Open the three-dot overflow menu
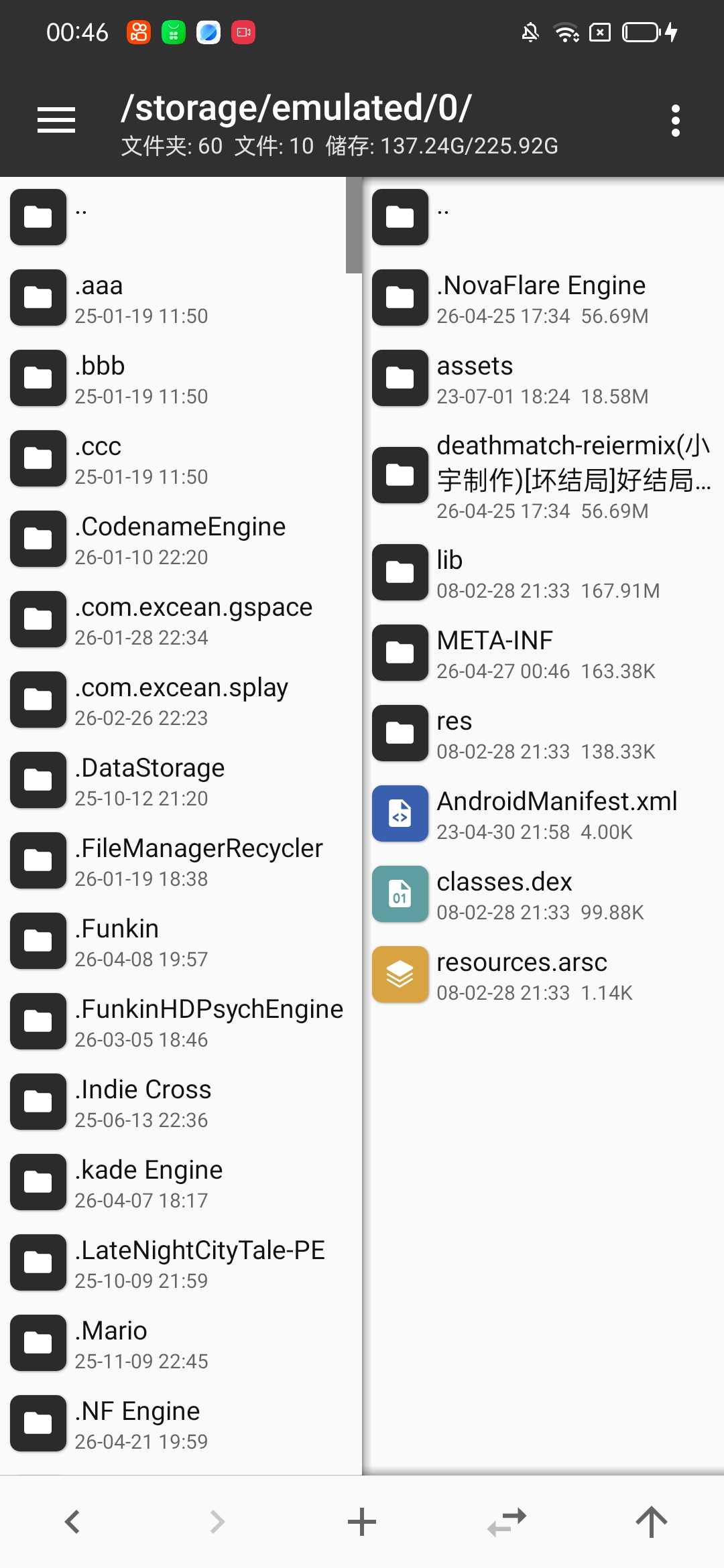The height and width of the screenshot is (1568, 724). [x=675, y=121]
